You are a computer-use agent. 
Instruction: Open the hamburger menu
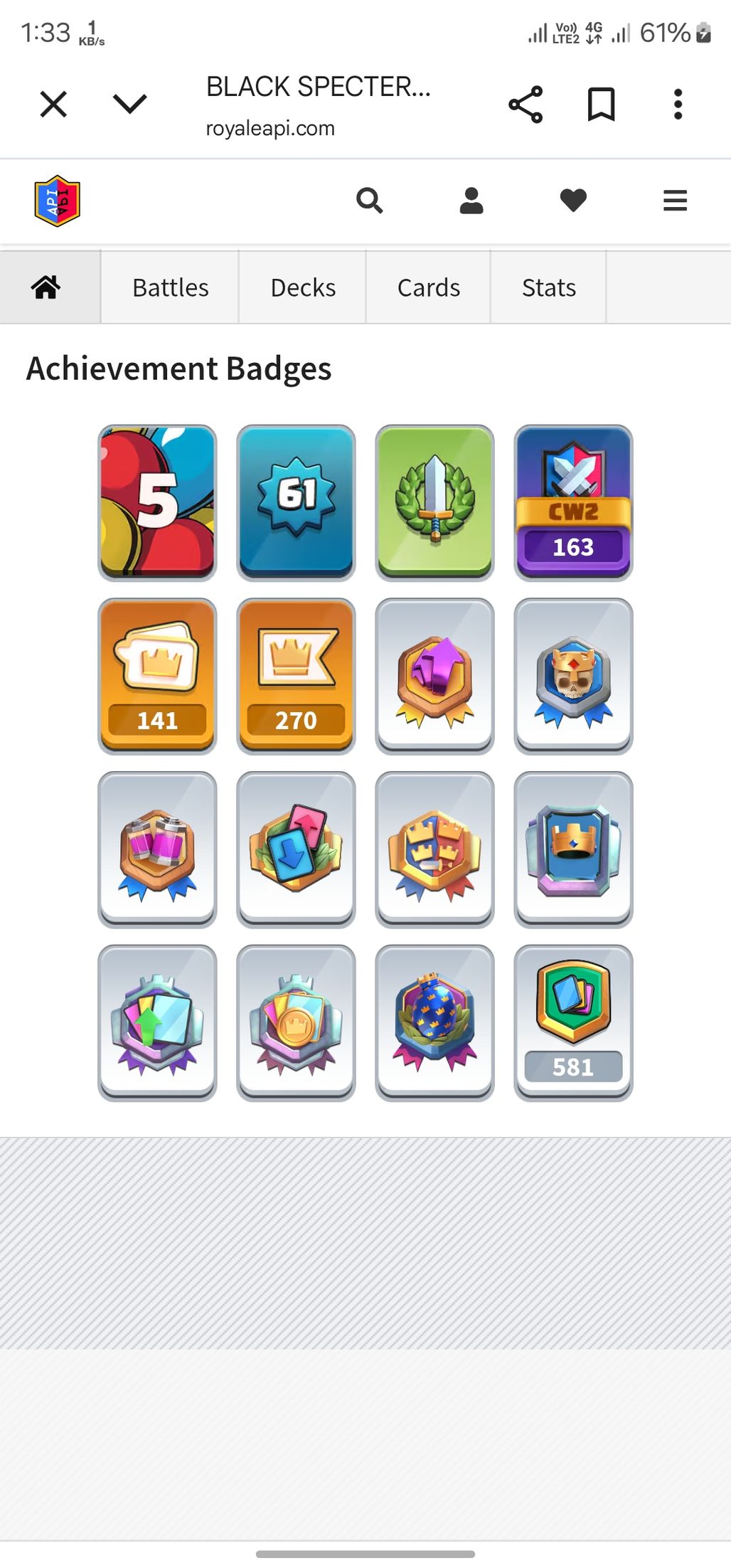[x=675, y=201]
